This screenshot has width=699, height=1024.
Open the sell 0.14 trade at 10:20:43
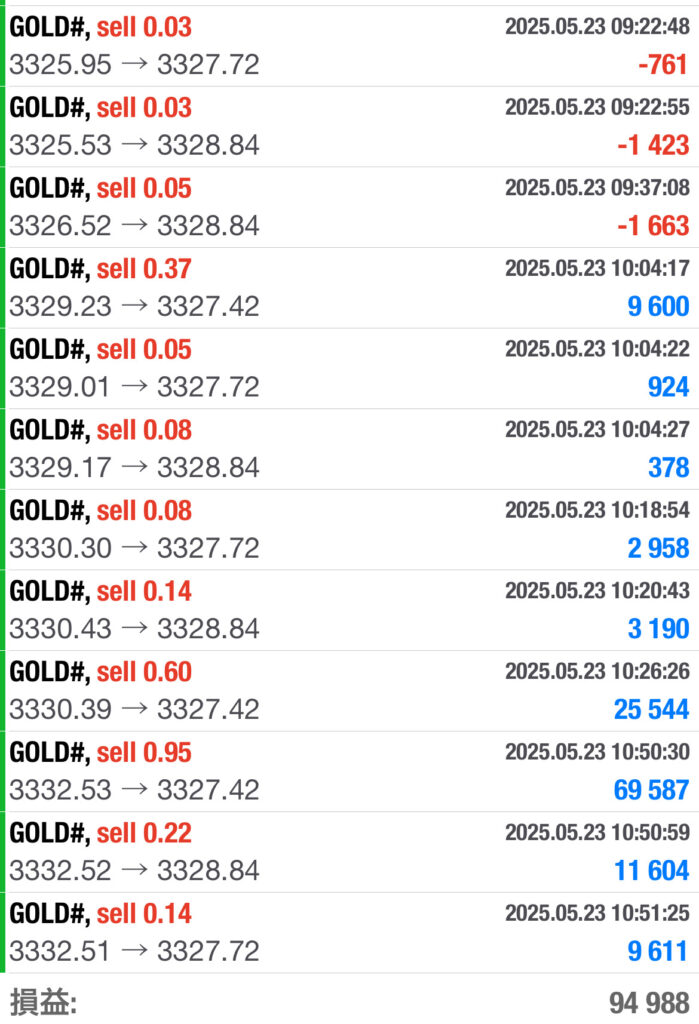(349, 609)
